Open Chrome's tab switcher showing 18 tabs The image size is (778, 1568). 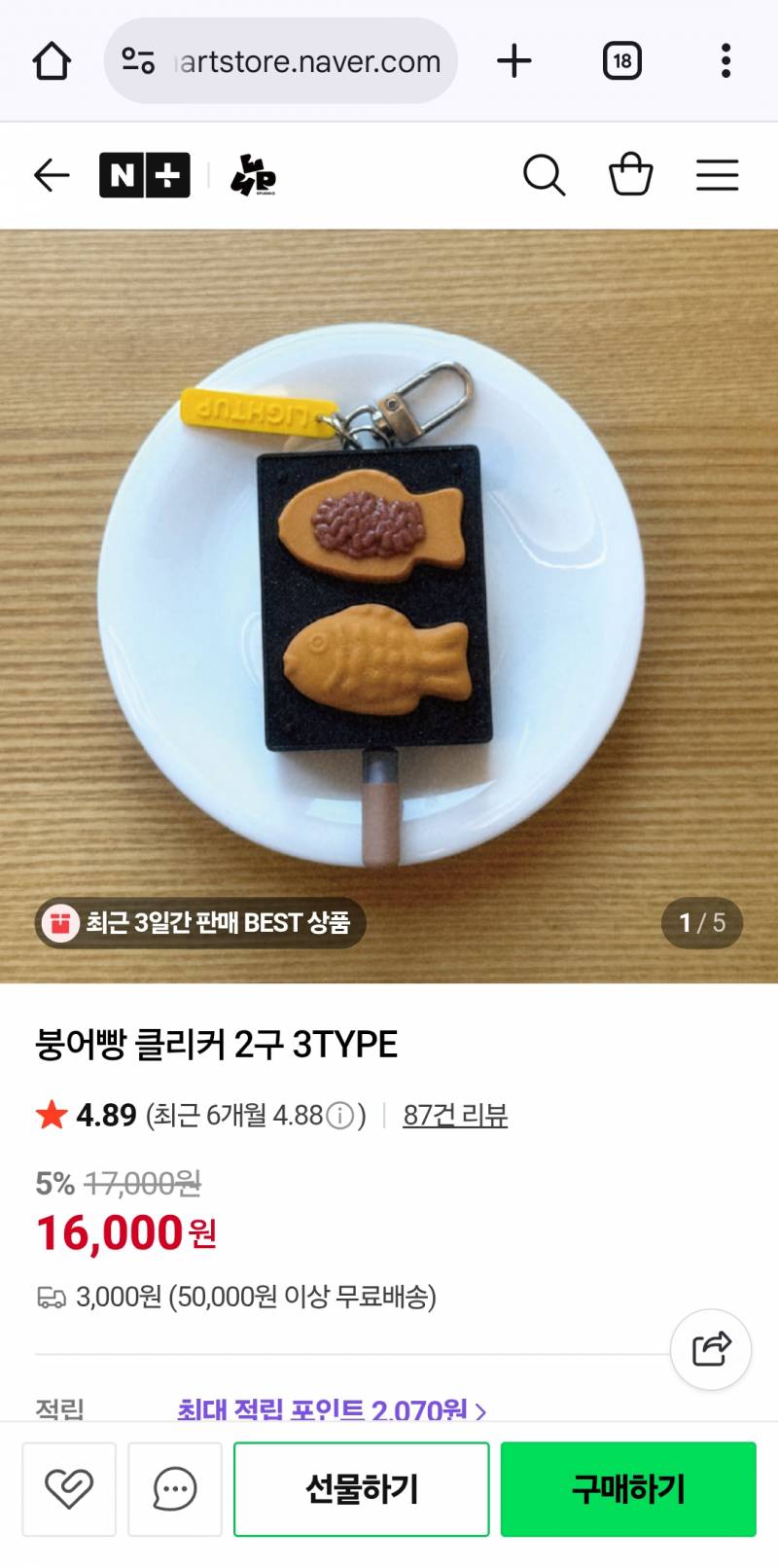pos(621,60)
